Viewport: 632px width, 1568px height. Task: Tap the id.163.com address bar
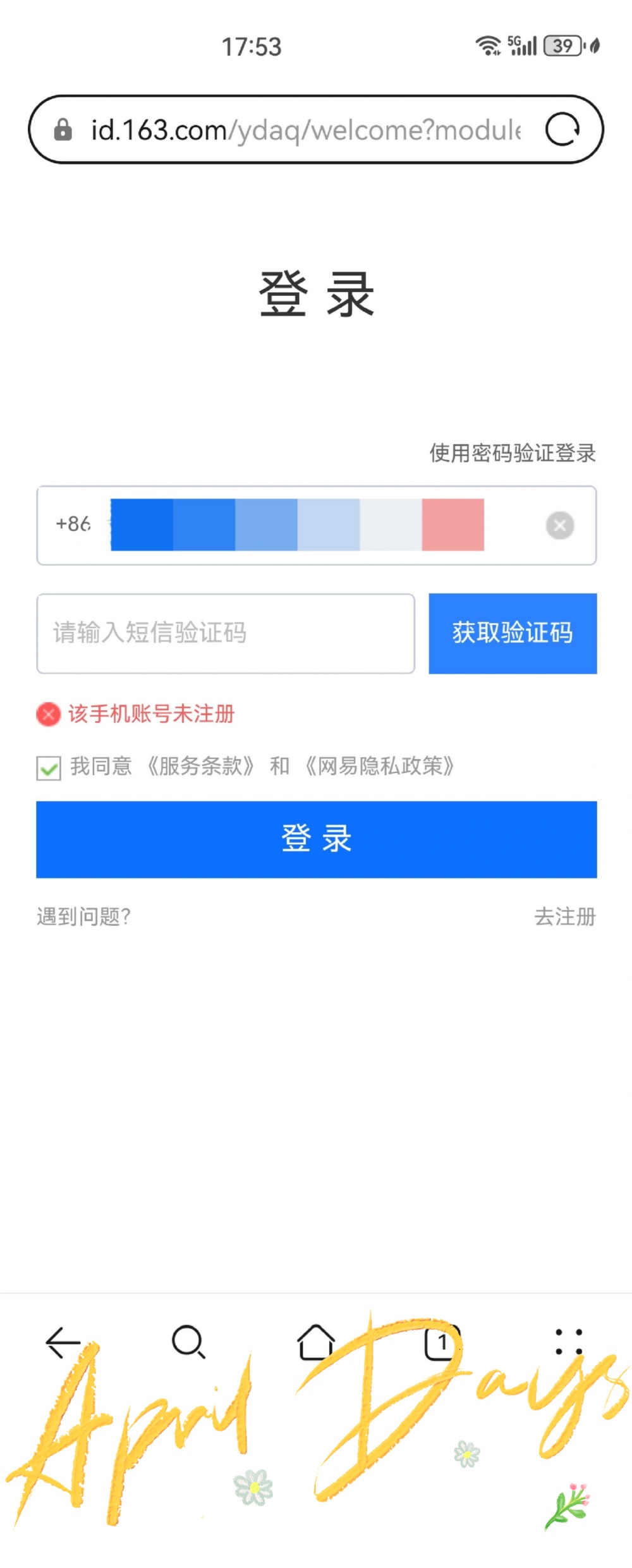point(303,130)
